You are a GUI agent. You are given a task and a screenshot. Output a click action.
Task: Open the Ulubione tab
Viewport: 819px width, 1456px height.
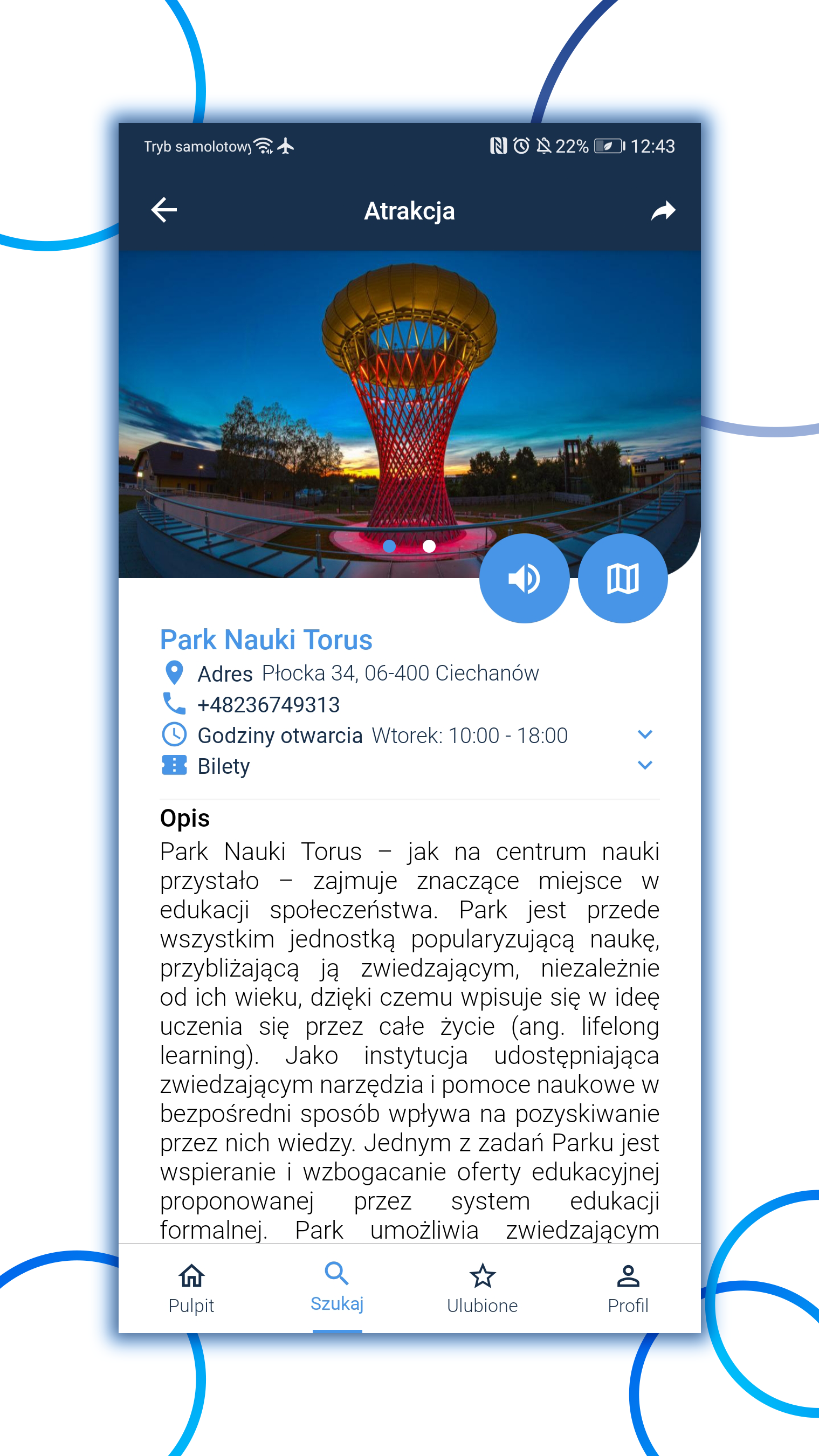482,1289
